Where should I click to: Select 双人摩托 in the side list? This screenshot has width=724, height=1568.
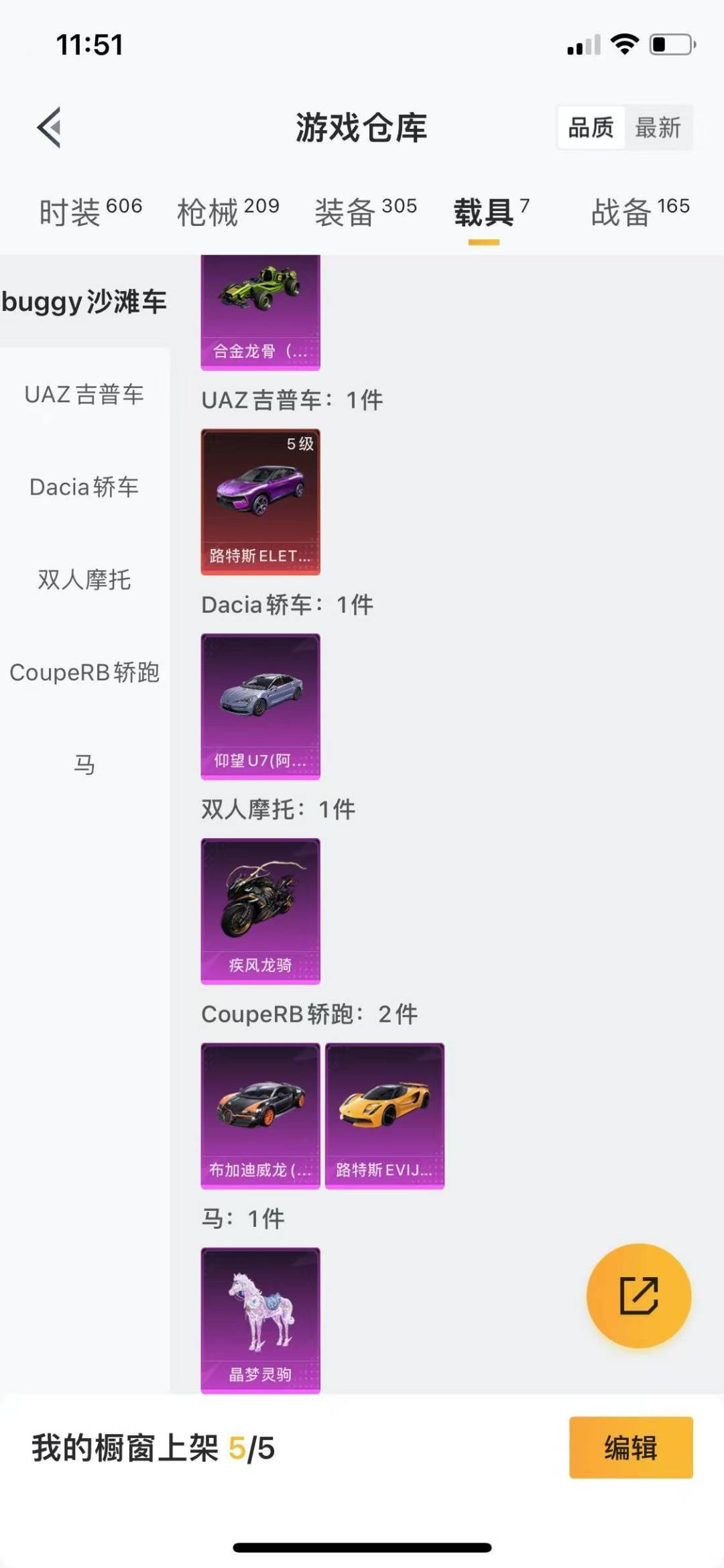click(x=84, y=579)
